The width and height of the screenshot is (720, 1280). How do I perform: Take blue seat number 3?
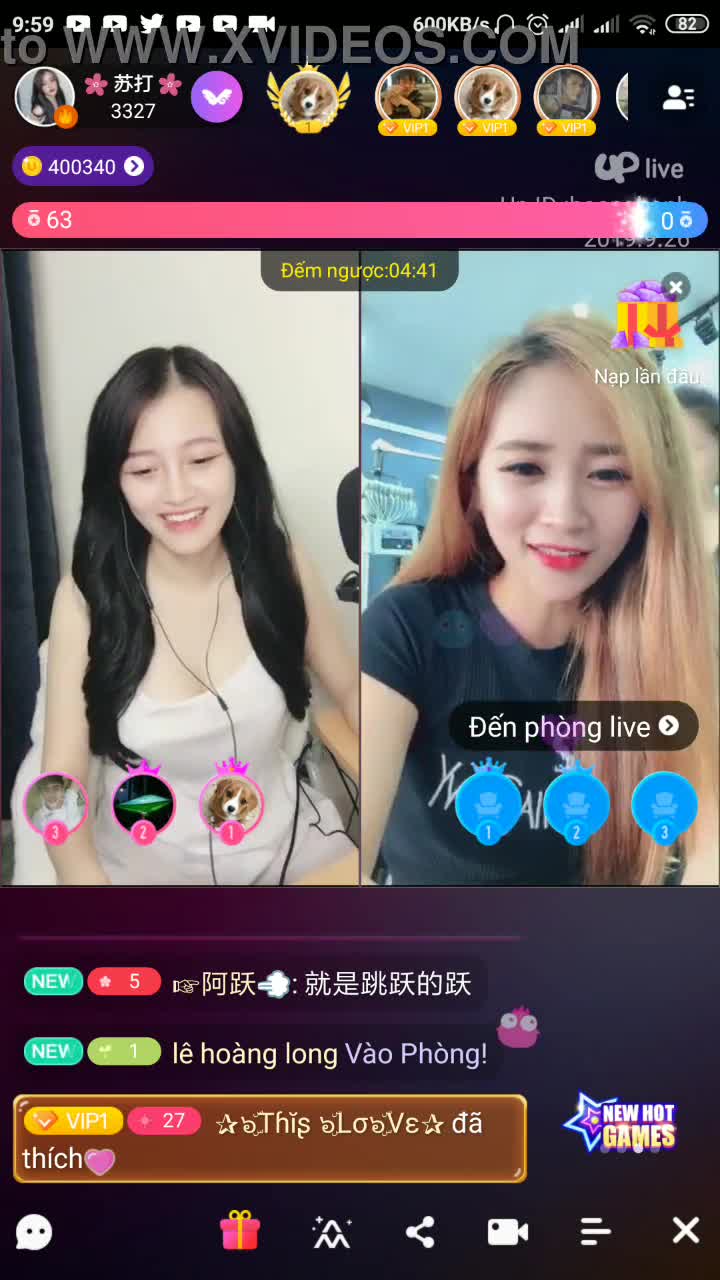(x=664, y=803)
